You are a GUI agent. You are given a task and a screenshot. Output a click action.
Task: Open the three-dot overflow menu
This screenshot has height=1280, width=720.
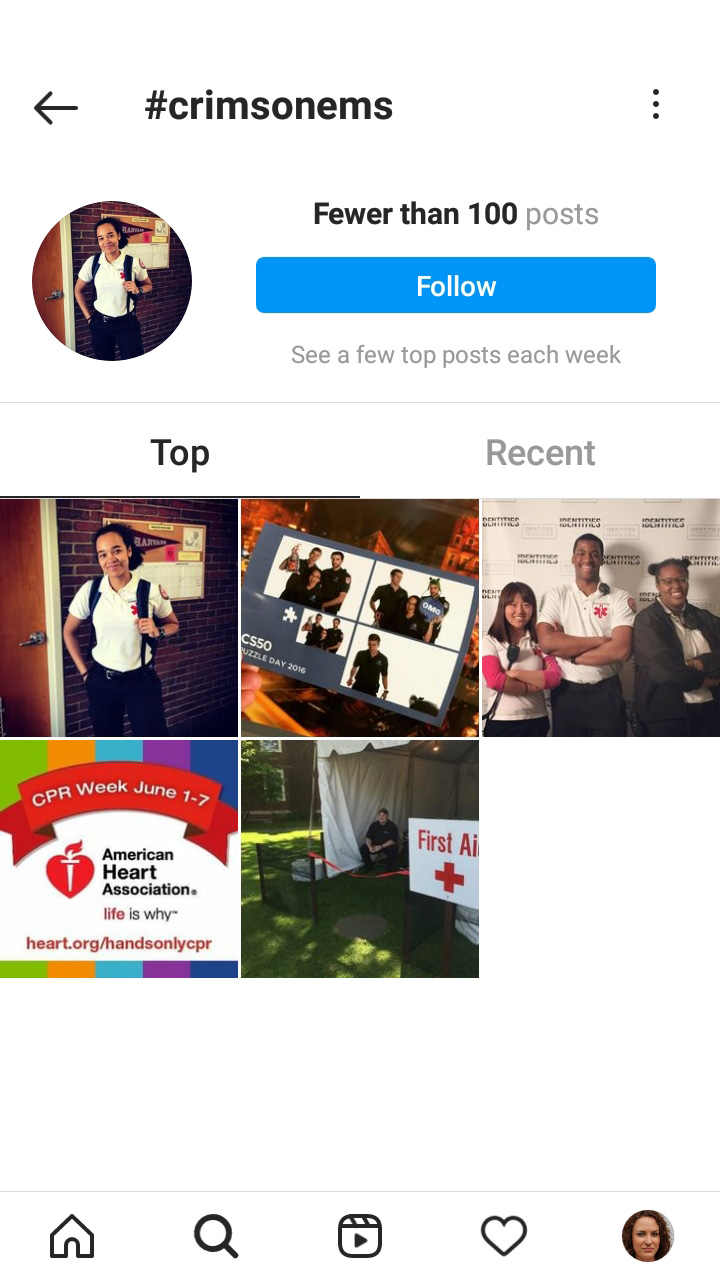pos(655,105)
